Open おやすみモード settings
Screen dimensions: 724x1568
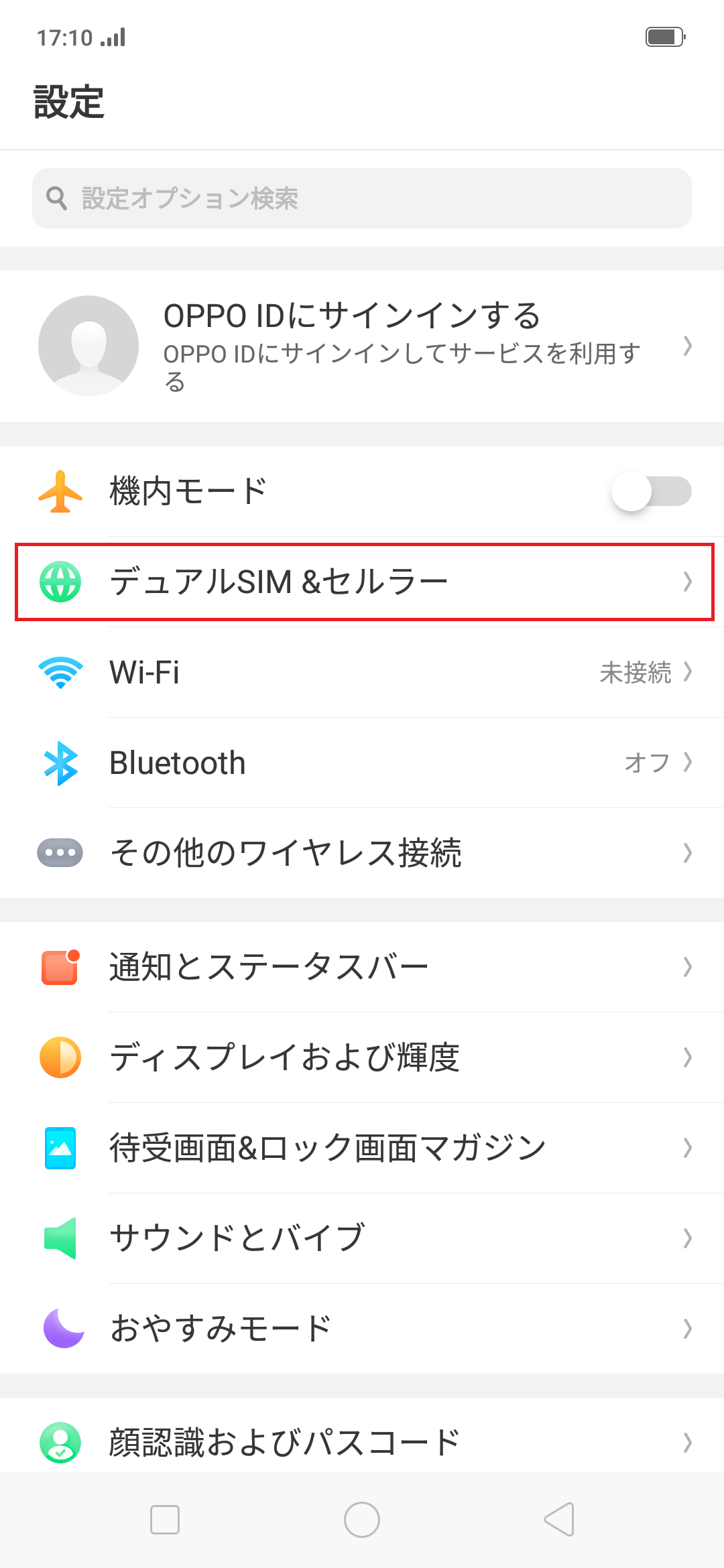[x=362, y=1329]
